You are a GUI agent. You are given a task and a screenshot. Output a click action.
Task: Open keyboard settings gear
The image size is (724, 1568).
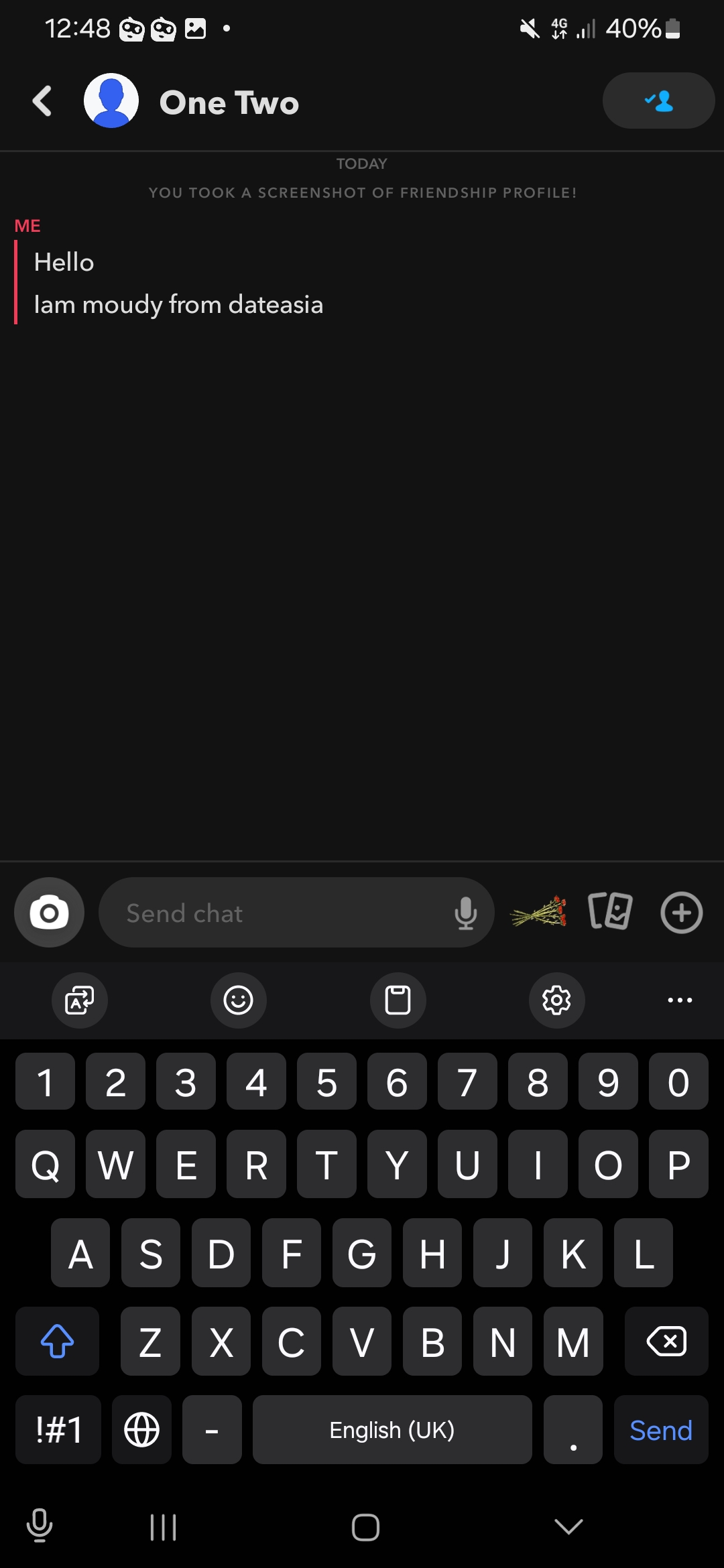[x=556, y=1000]
